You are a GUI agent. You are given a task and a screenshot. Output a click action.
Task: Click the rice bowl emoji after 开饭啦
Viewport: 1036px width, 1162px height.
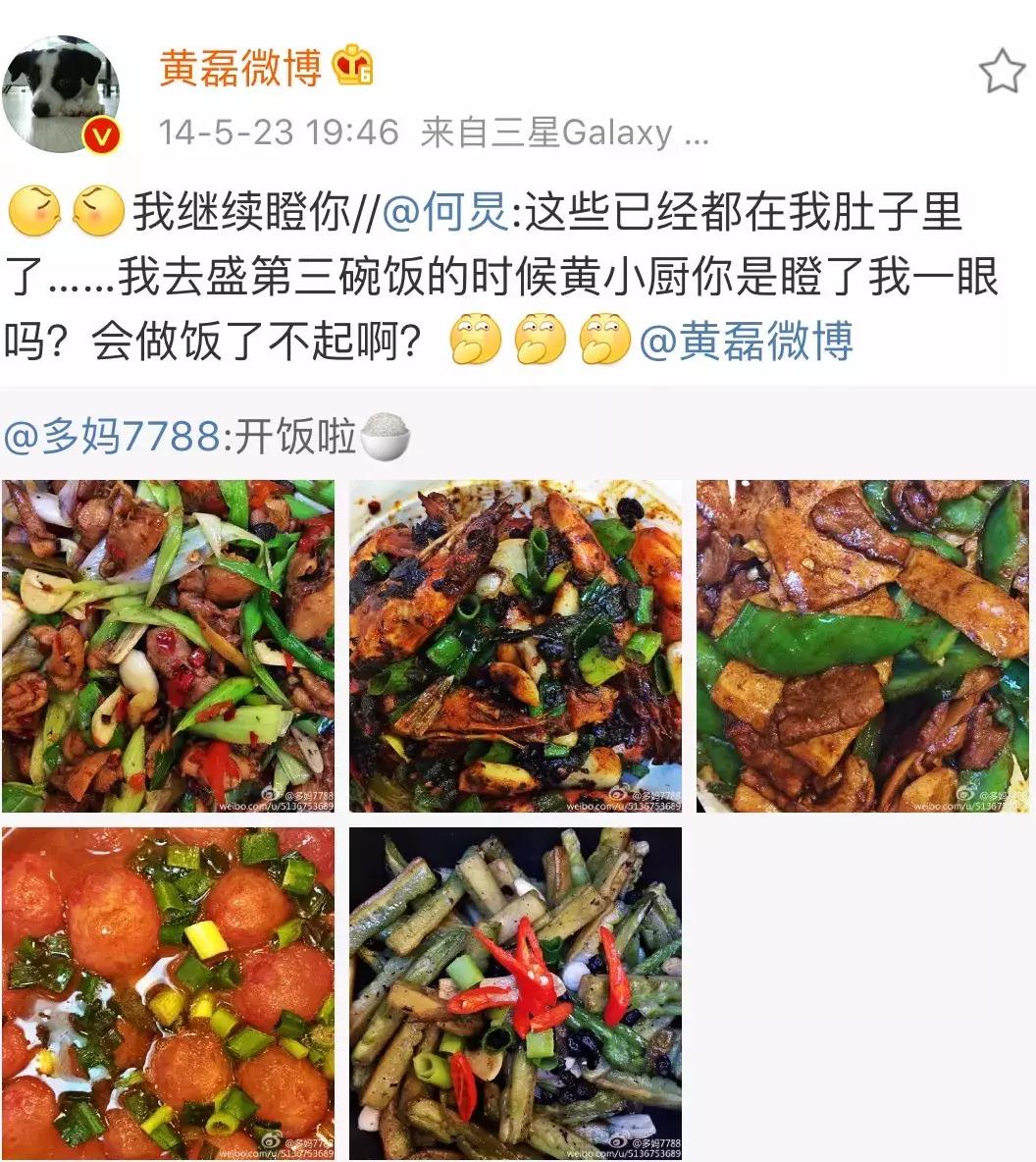[383, 436]
